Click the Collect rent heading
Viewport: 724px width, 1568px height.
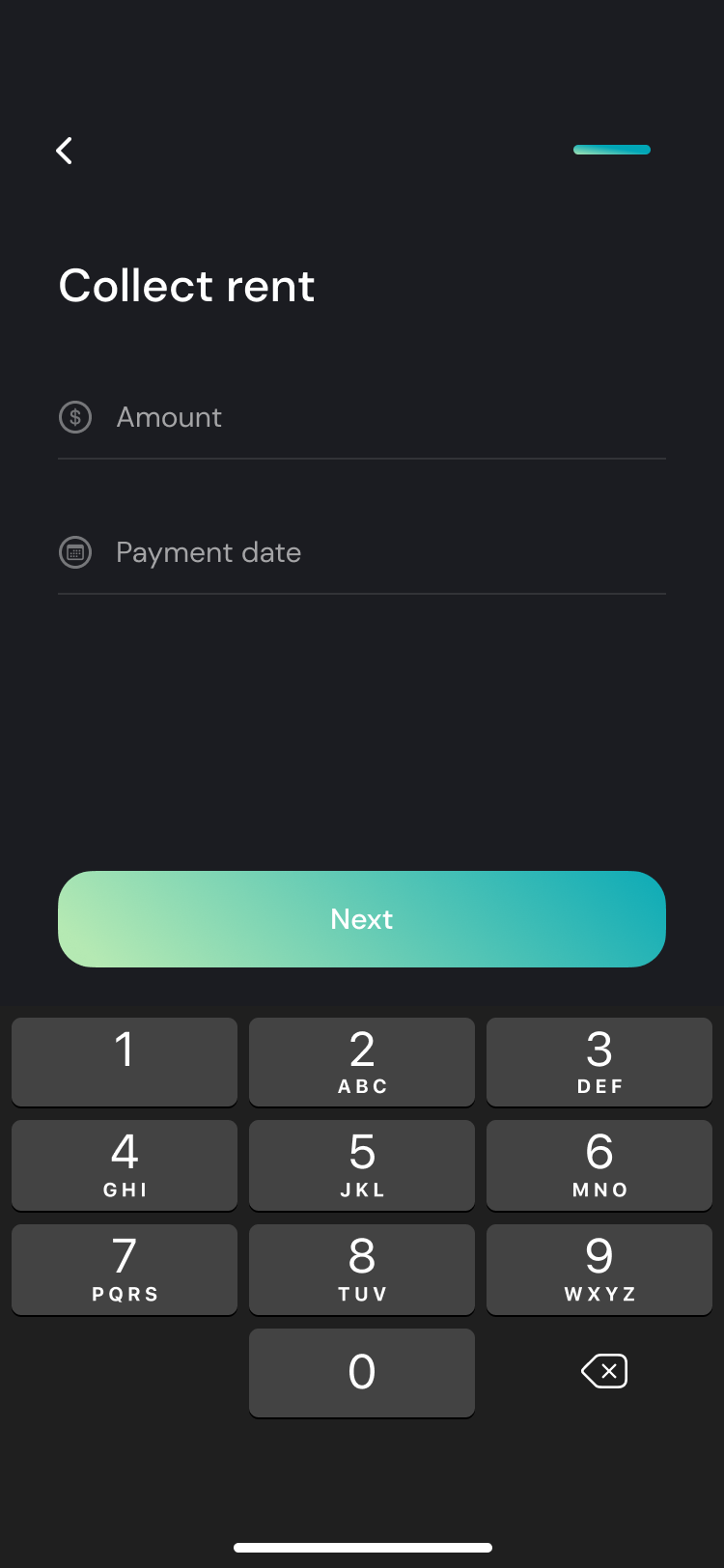(186, 285)
